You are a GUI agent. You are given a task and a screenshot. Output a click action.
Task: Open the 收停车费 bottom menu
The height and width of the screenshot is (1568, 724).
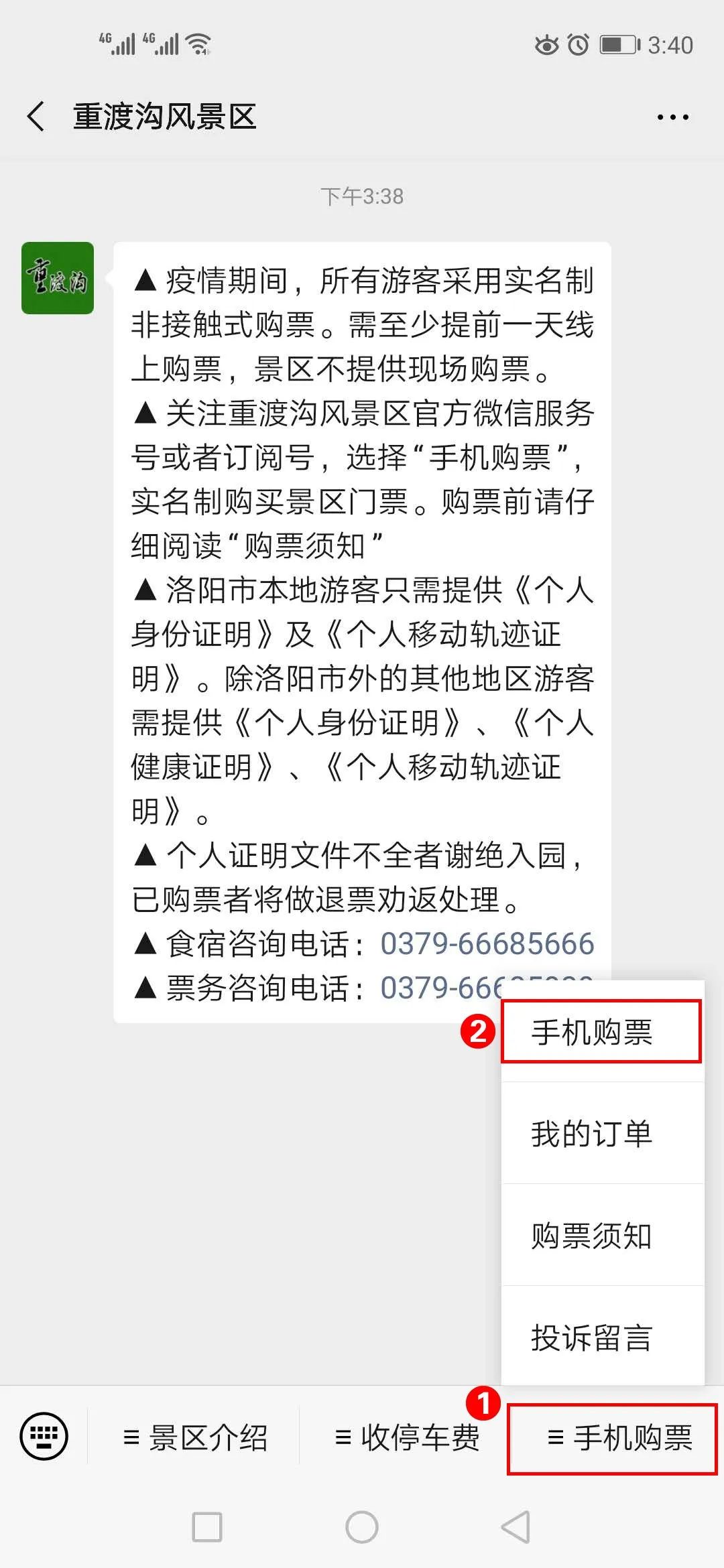pos(407,1437)
